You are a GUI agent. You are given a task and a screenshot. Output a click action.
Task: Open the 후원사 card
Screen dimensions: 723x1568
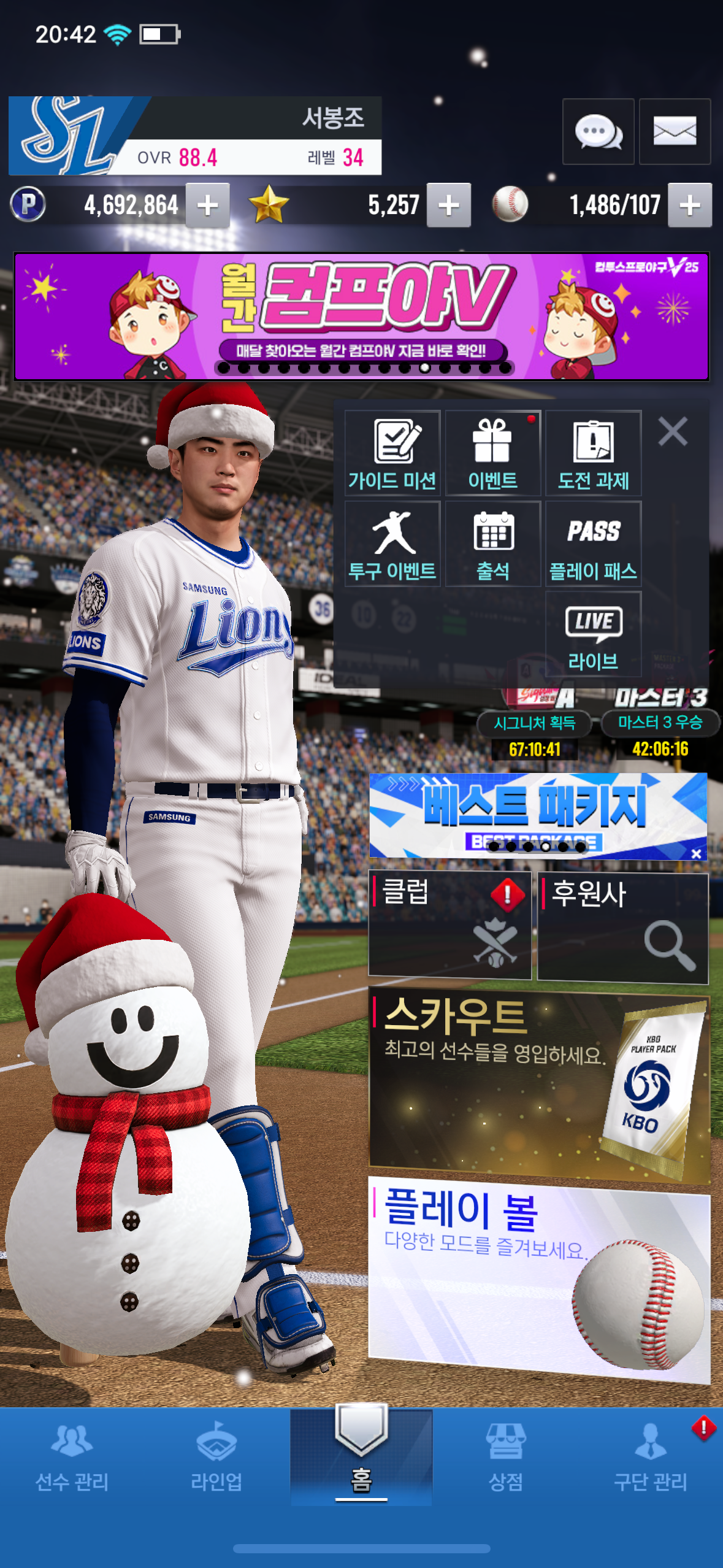(x=622, y=928)
